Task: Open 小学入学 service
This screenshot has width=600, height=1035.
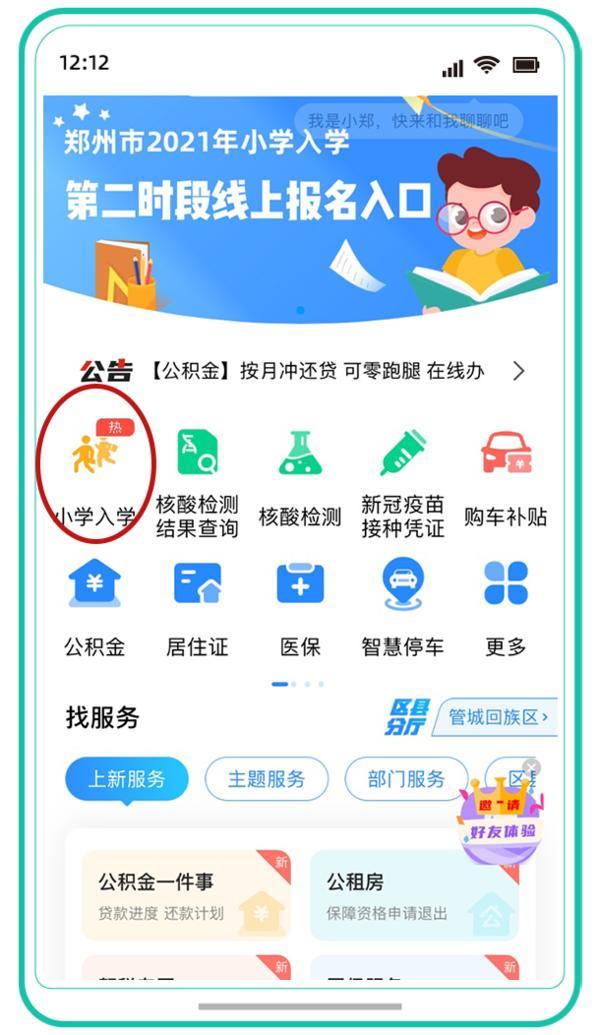Action: pos(95,470)
